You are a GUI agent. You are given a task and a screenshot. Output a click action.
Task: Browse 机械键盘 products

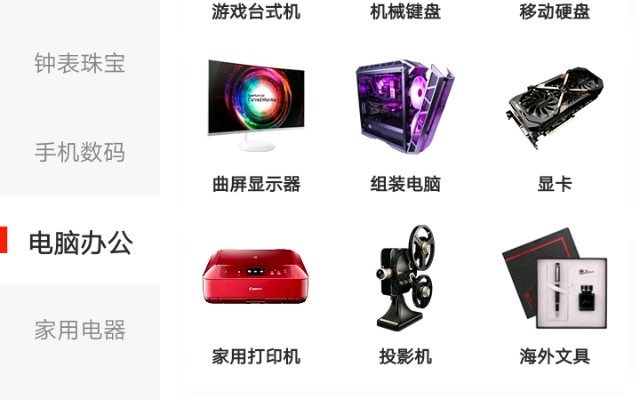[x=405, y=12]
